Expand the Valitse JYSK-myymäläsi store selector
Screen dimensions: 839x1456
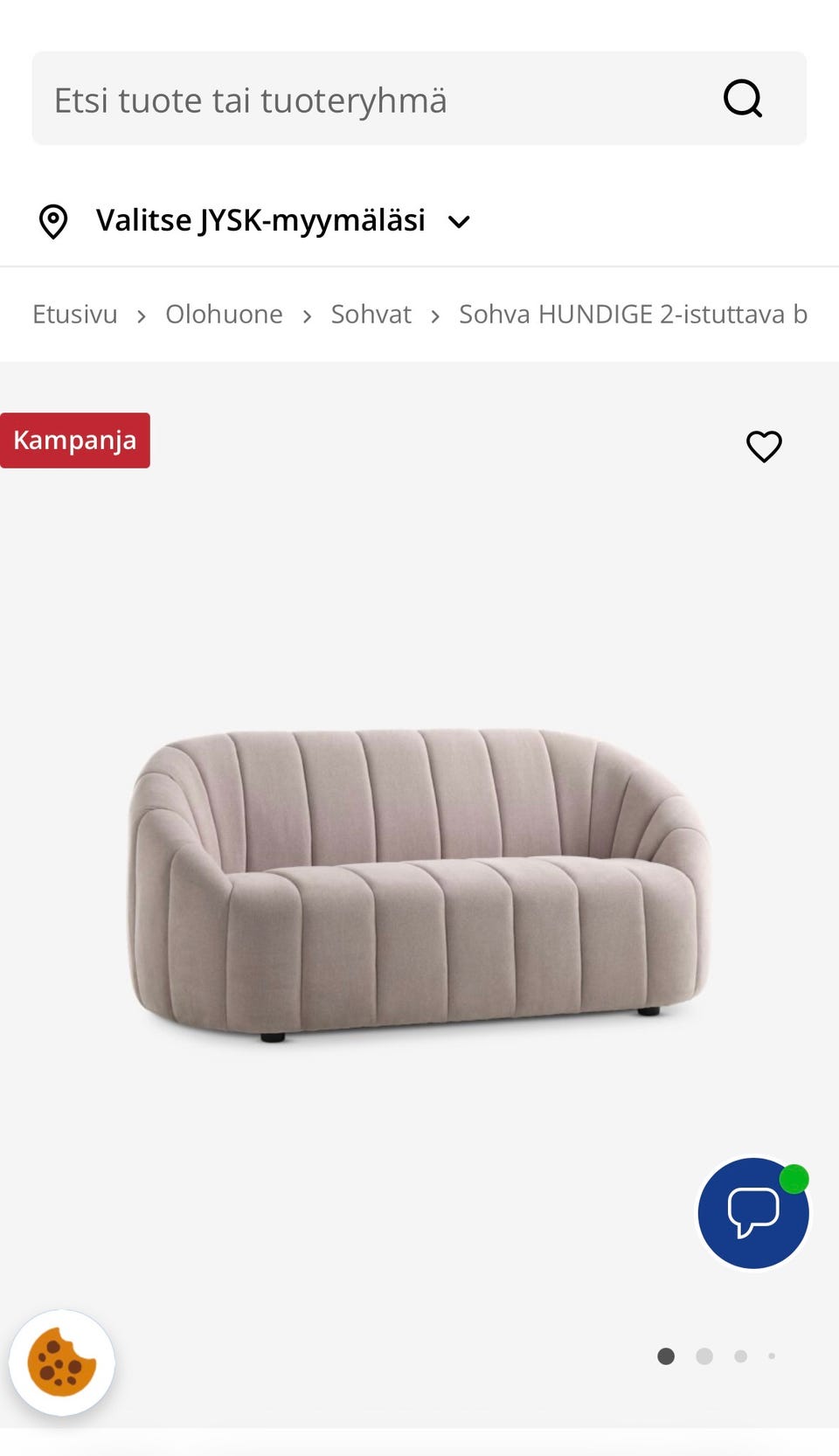coord(254,221)
